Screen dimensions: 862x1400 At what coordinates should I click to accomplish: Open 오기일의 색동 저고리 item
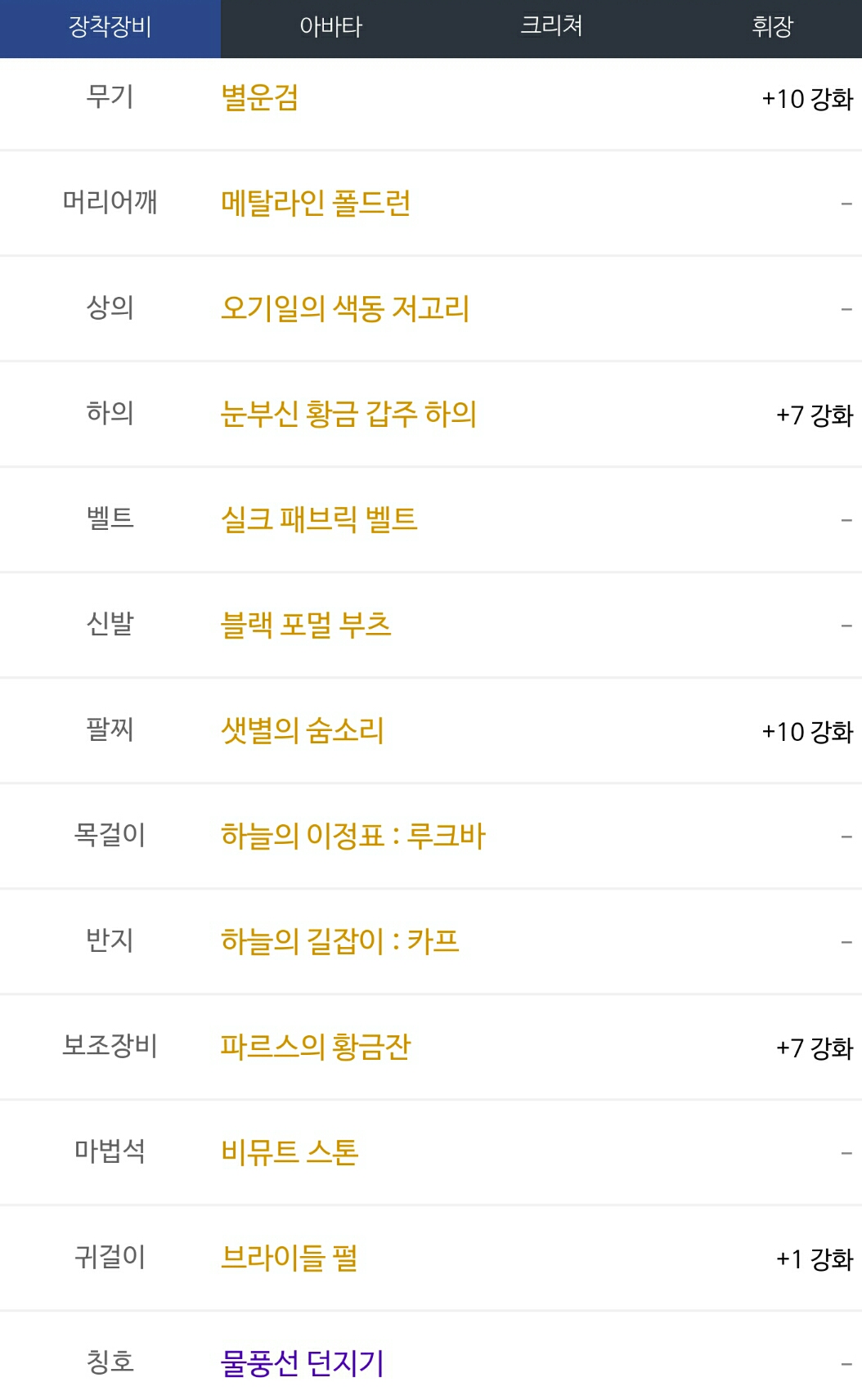pyautogui.click(x=345, y=308)
